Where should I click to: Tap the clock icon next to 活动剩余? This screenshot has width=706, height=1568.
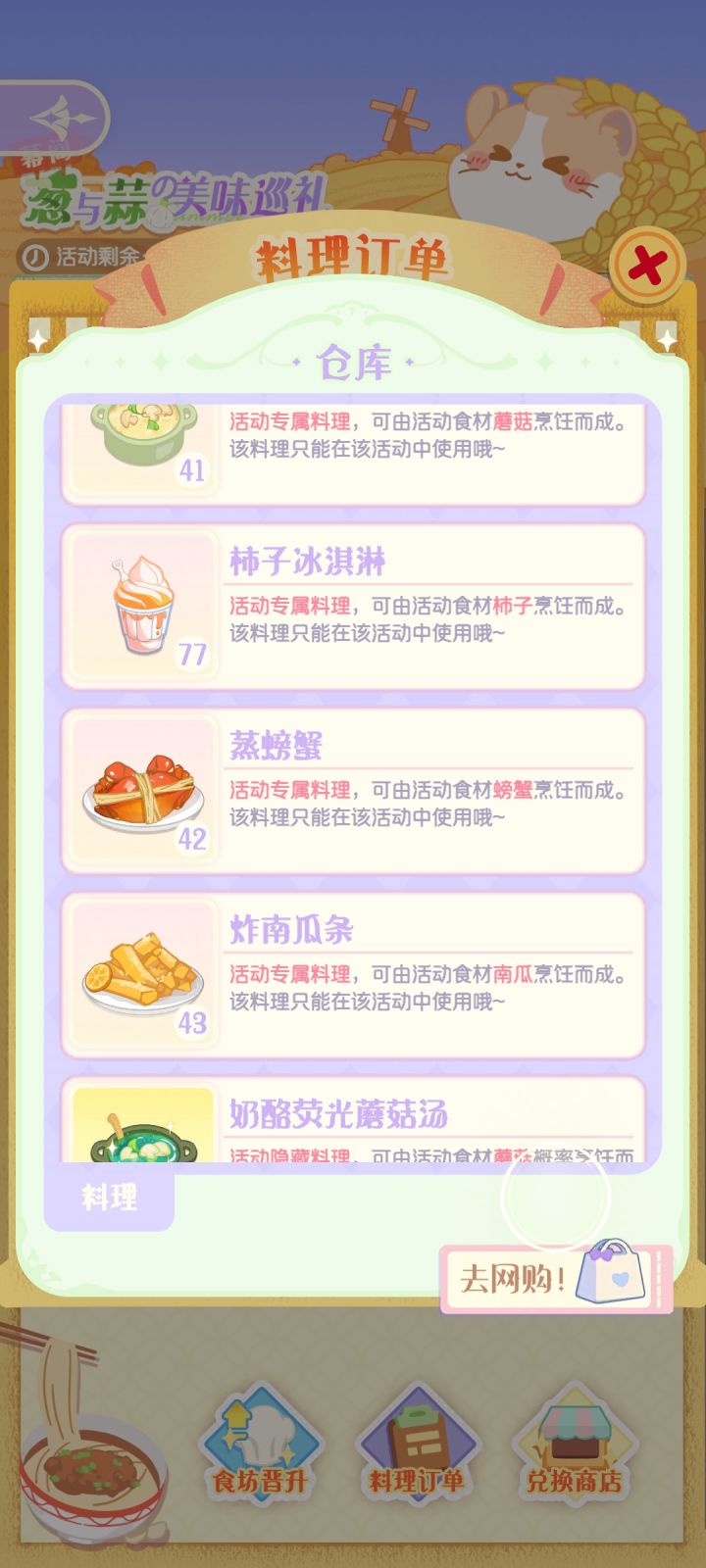click(34, 253)
